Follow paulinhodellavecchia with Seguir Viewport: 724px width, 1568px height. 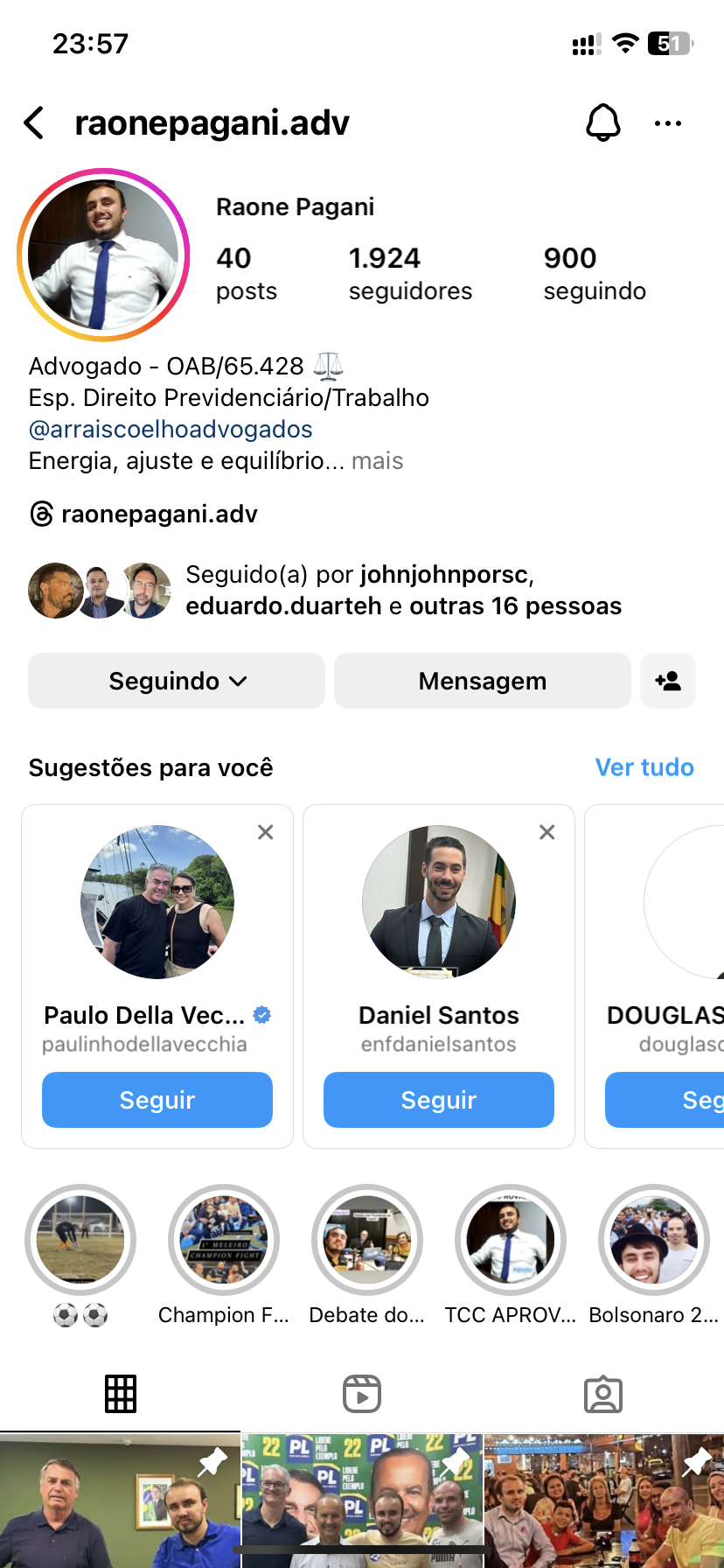(157, 1100)
